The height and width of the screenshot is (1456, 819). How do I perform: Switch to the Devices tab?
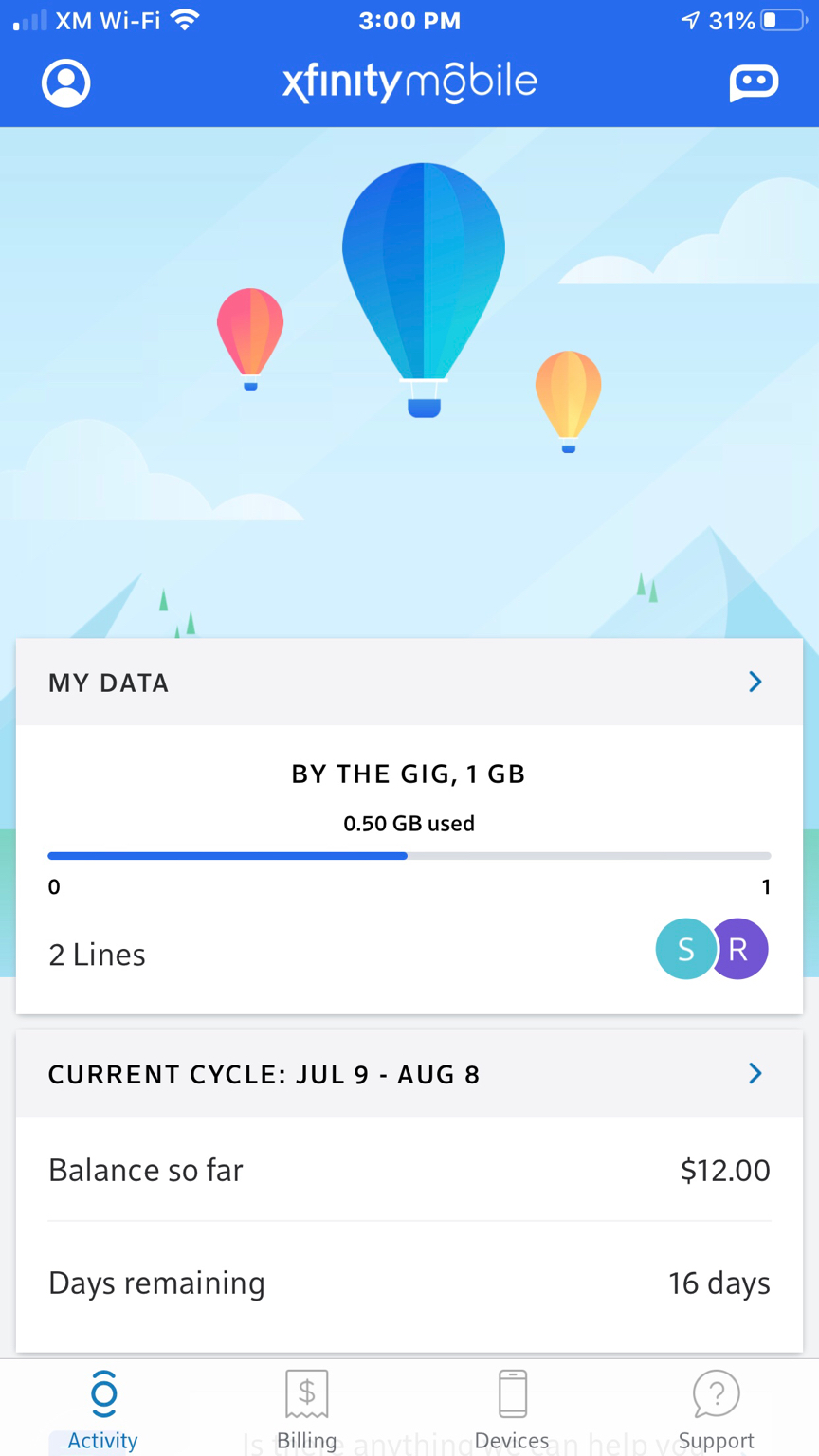coord(512,1409)
